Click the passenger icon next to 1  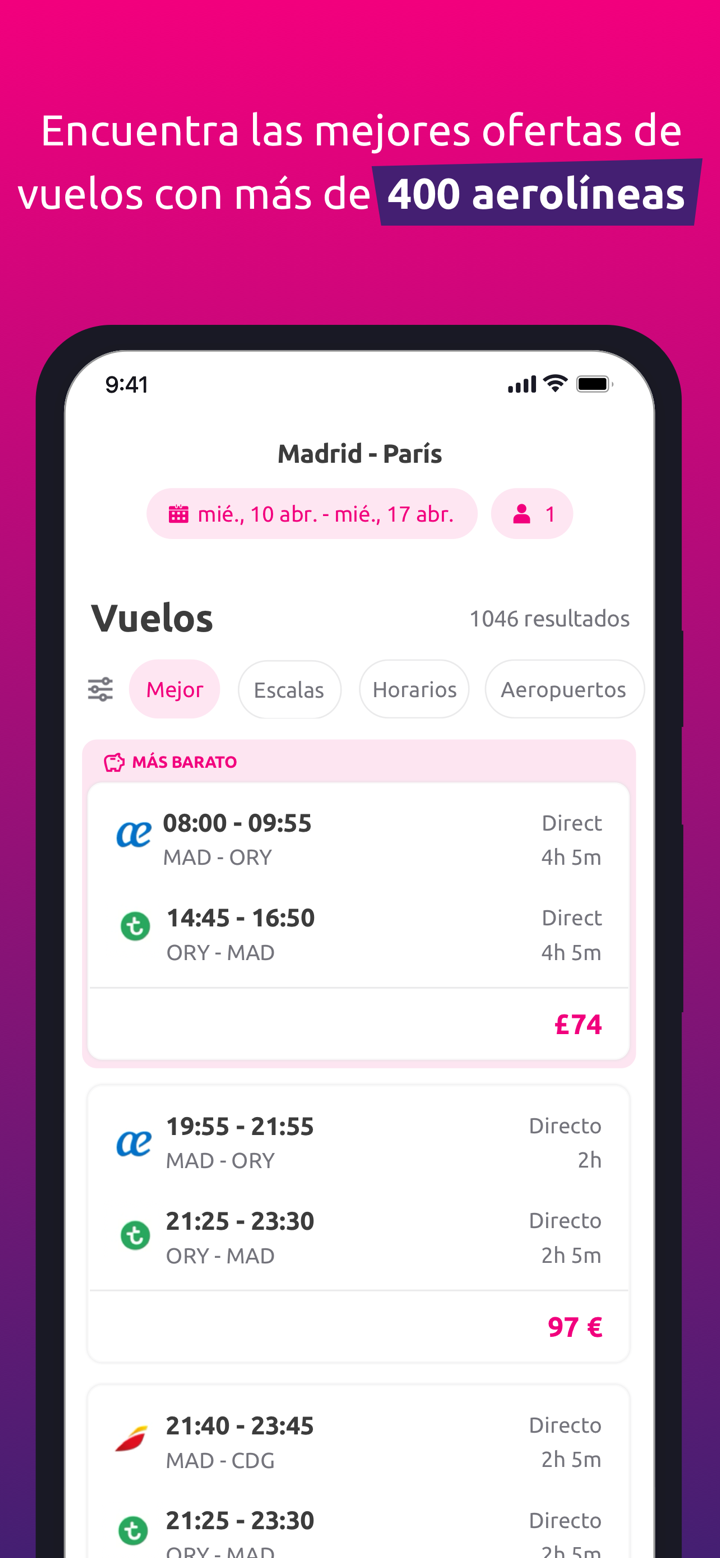(521, 513)
